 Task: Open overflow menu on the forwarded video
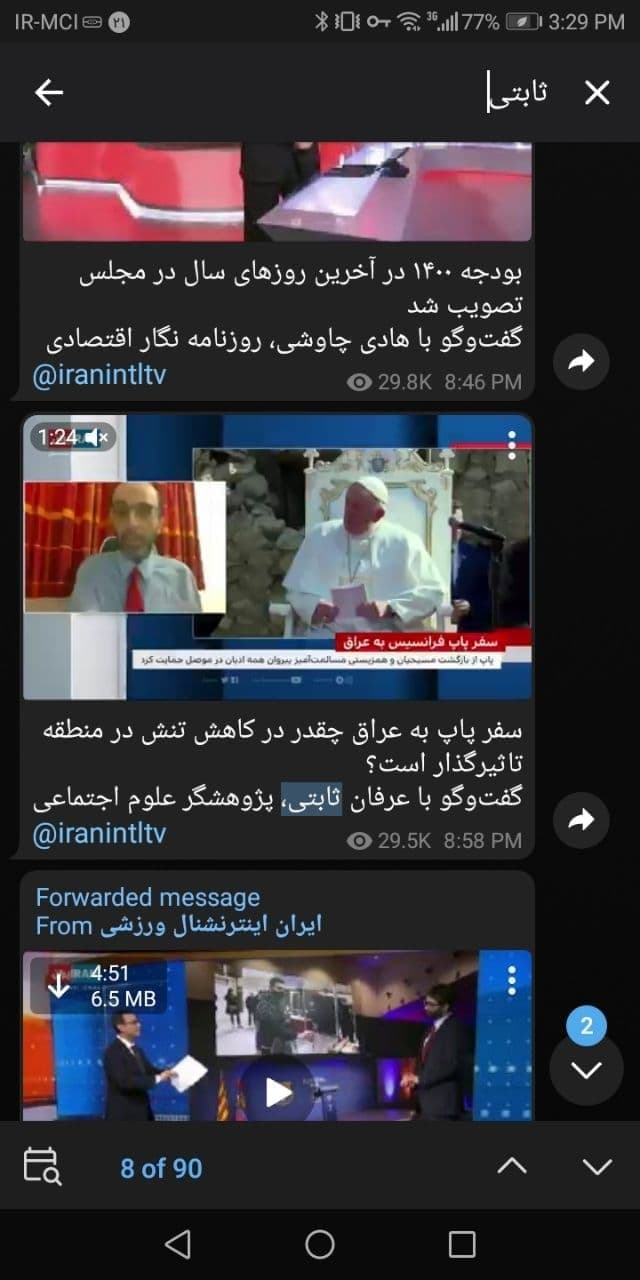pyautogui.click(x=512, y=980)
